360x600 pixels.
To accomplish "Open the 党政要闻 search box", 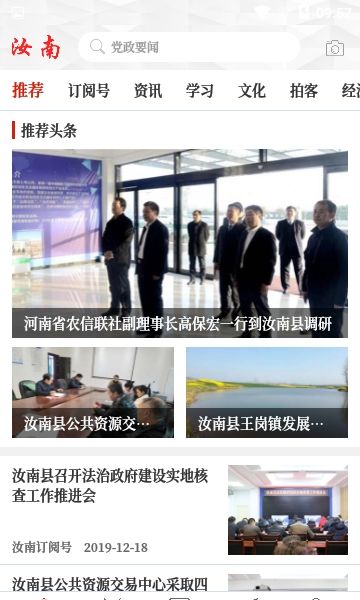I will 189,47.
